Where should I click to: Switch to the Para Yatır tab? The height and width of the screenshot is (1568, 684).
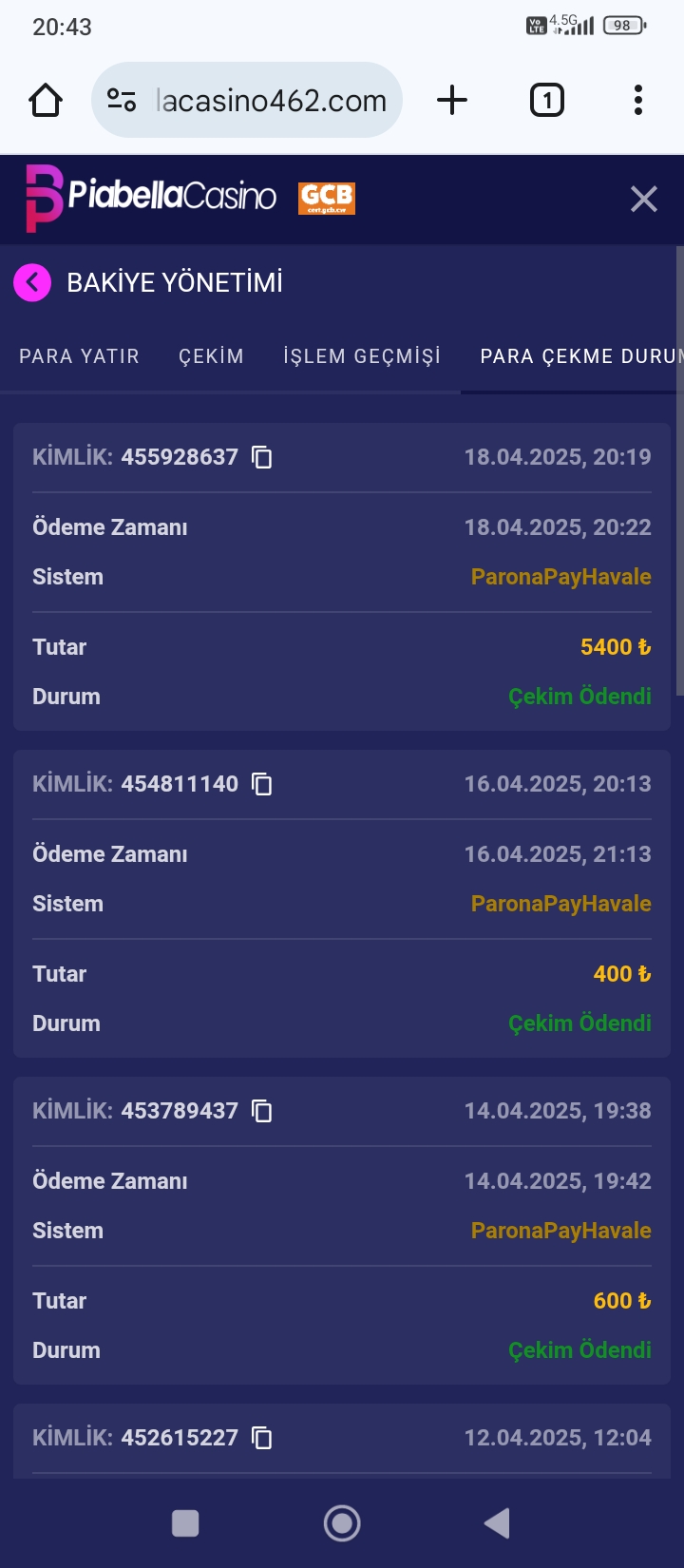click(79, 356)
